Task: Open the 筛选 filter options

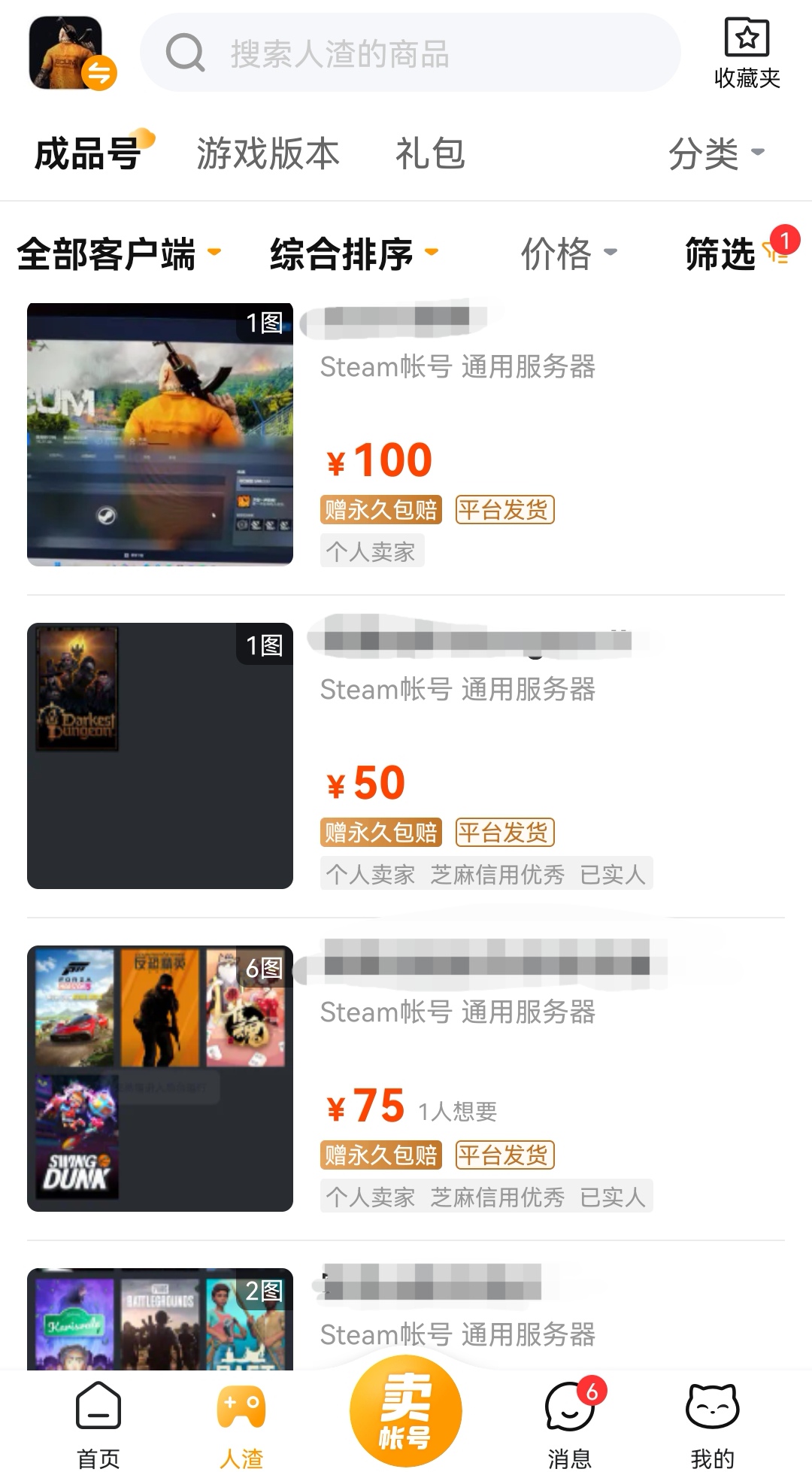Action: 733,253
